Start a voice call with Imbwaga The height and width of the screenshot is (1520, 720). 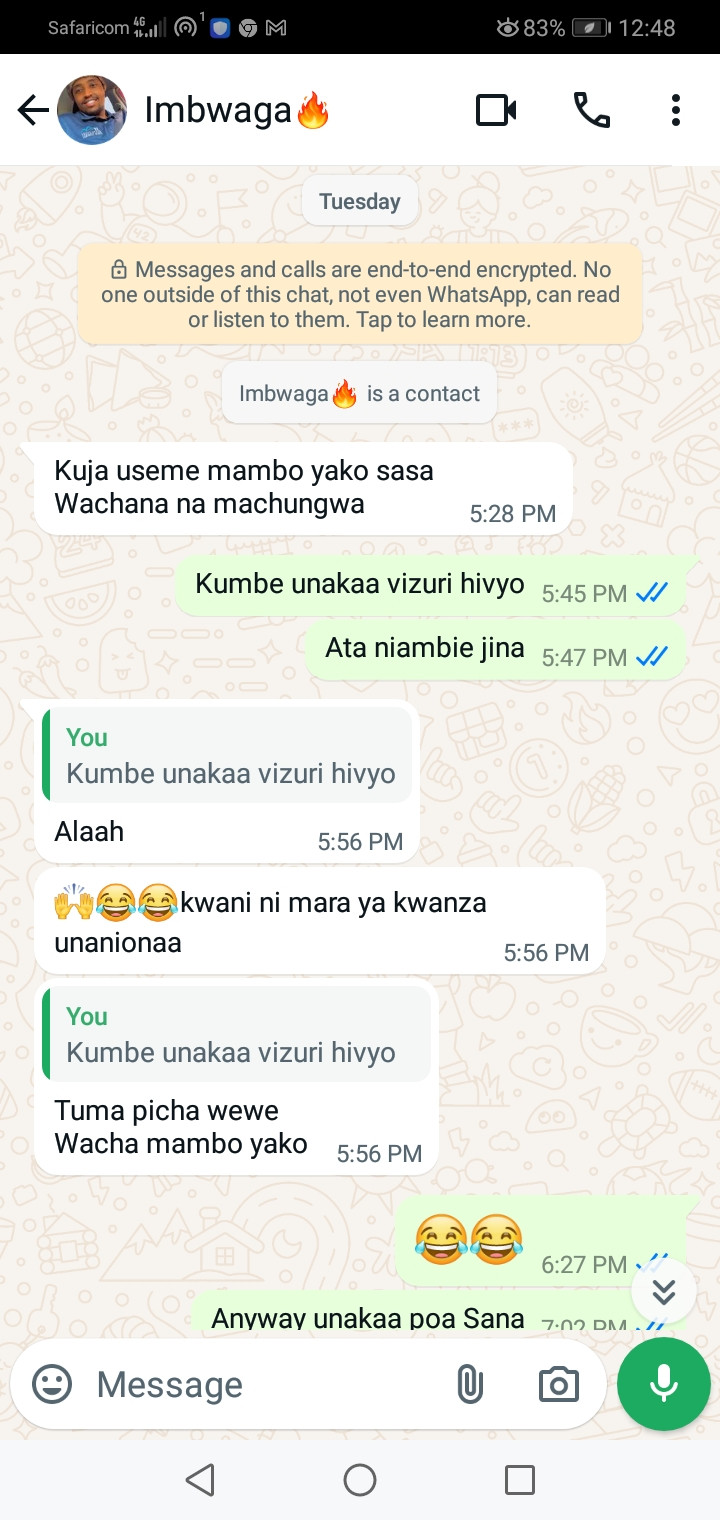click(592, 110)
